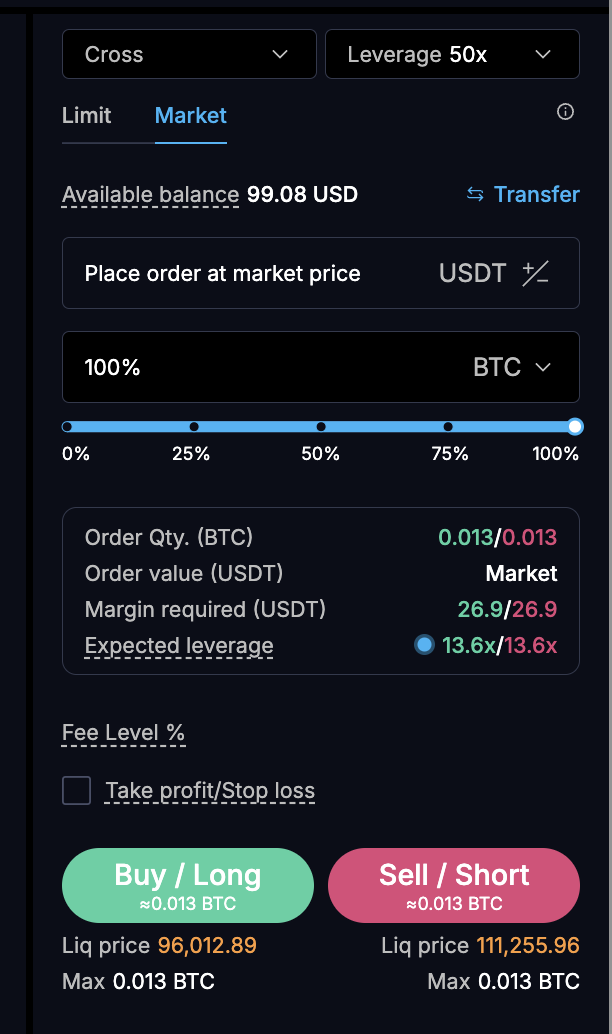
Task: Open the order type info icon
Action: [565, 111]
